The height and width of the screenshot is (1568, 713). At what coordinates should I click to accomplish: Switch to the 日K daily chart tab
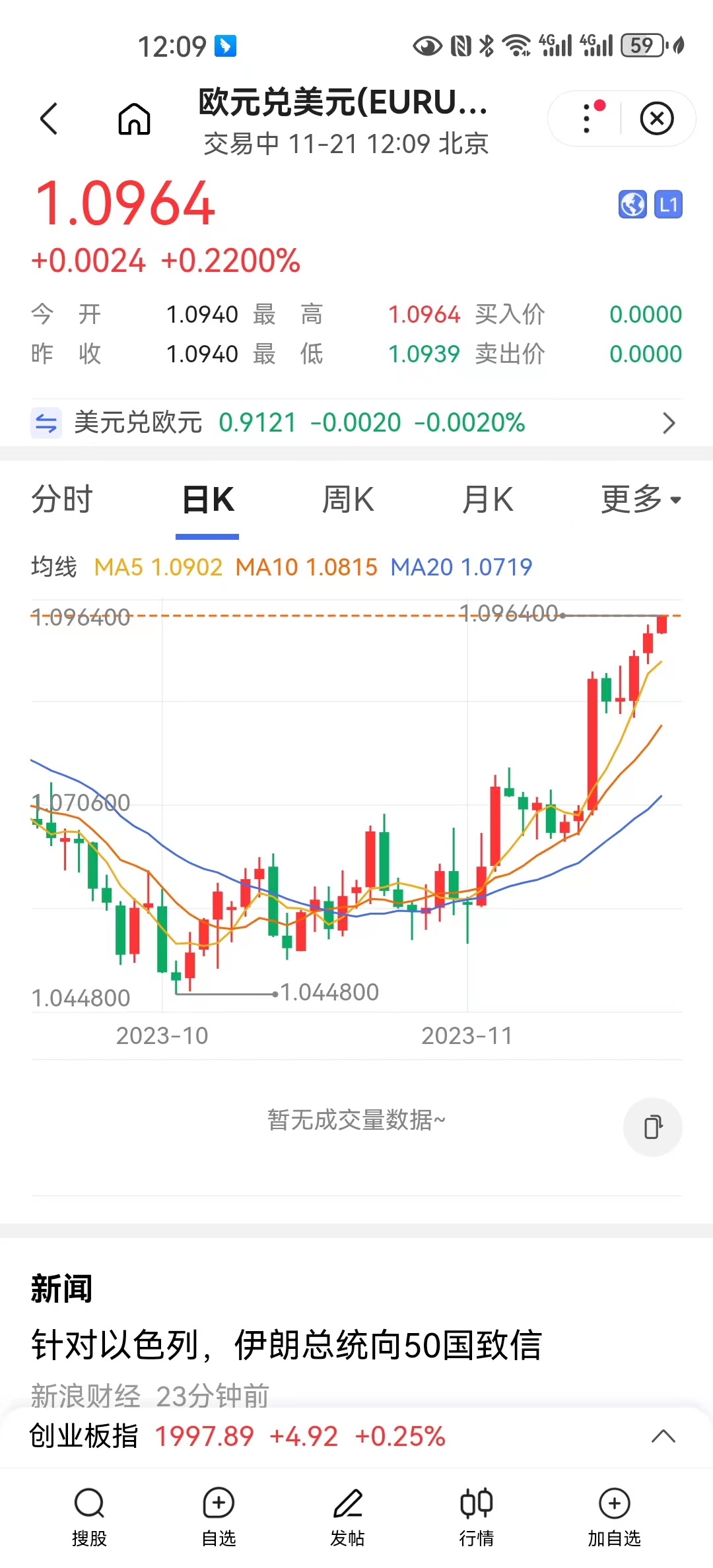click(x=207, y=500)
